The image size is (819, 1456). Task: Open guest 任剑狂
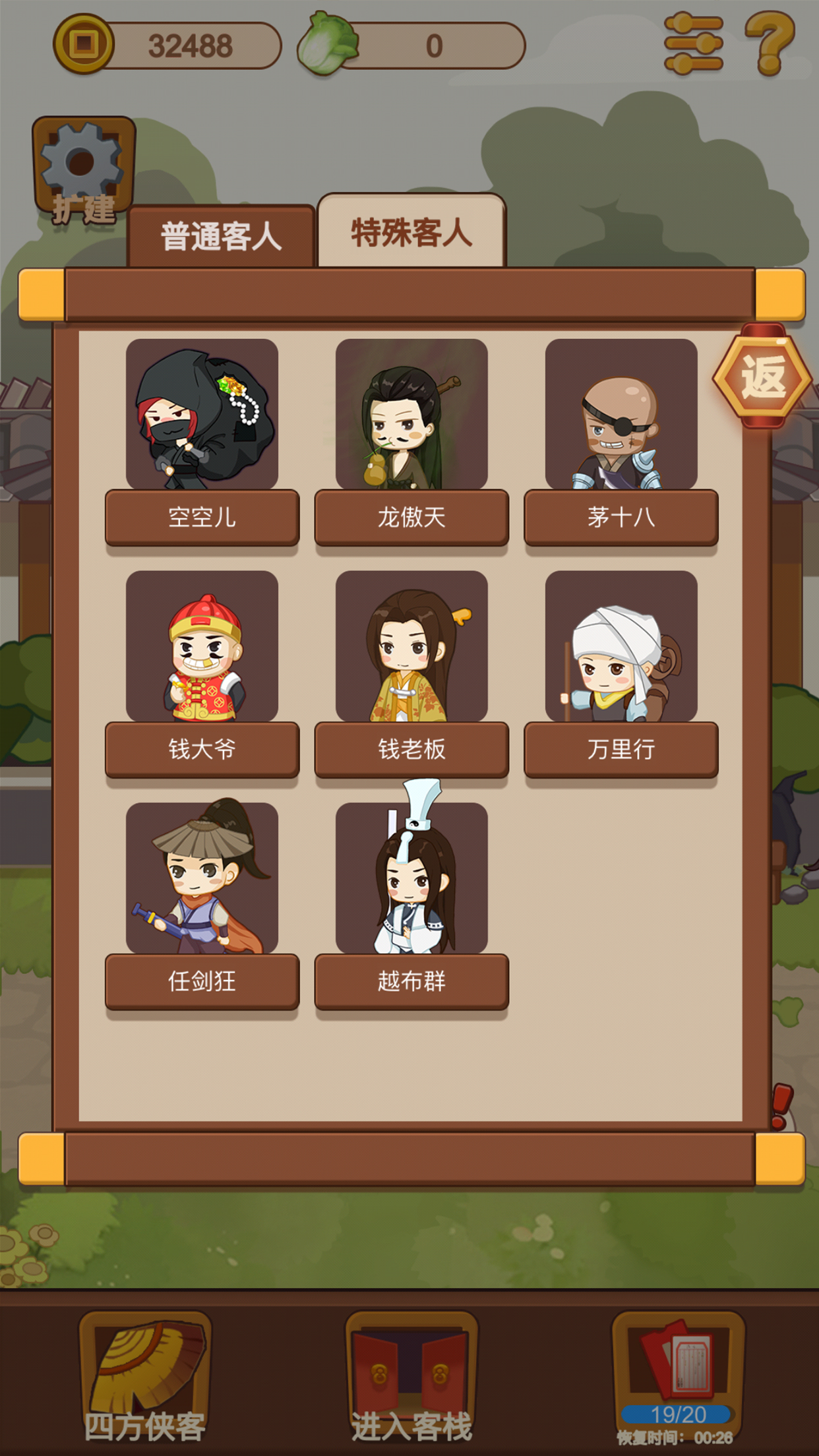point(202,905)
